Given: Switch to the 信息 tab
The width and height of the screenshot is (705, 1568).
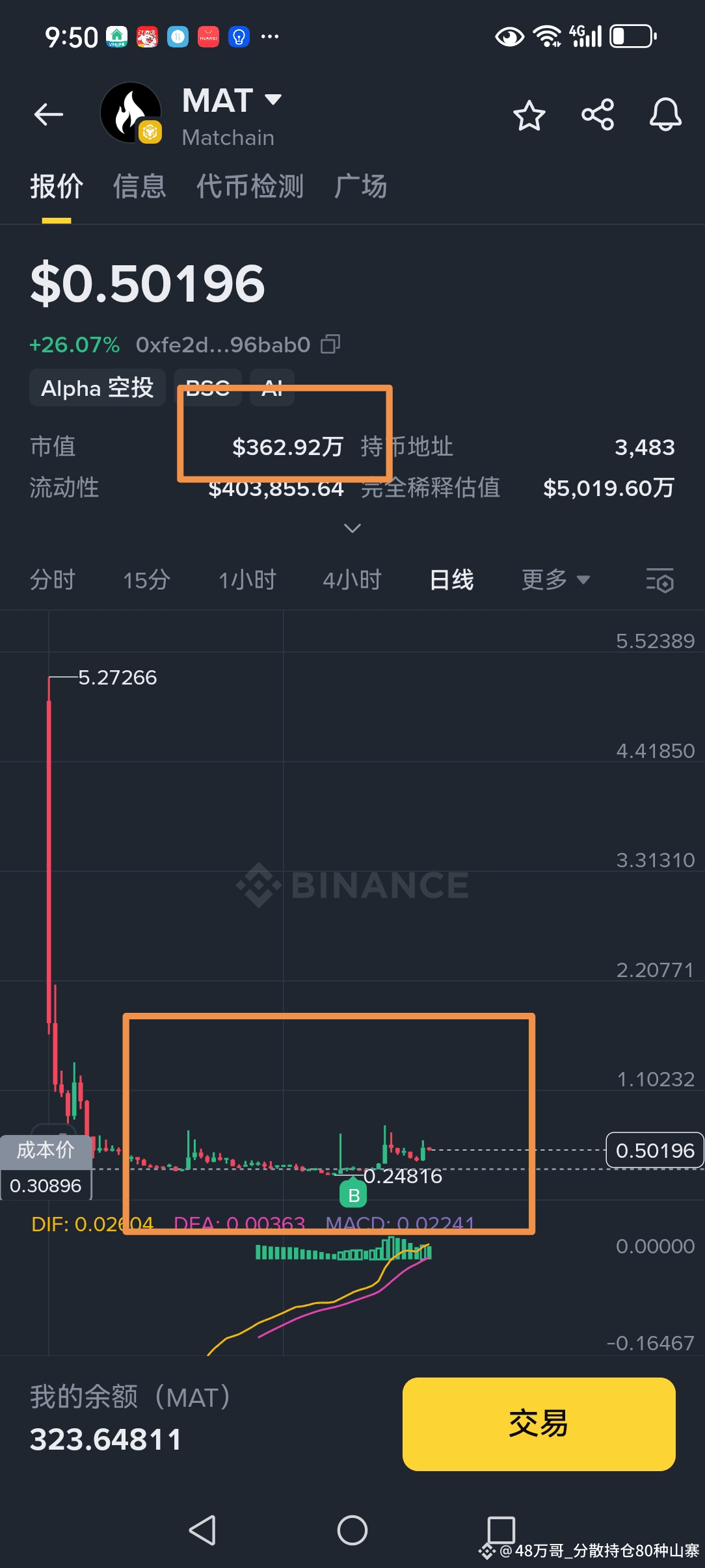Looking at the screenshot, I should pyautogui.click(x=140, y=187).
